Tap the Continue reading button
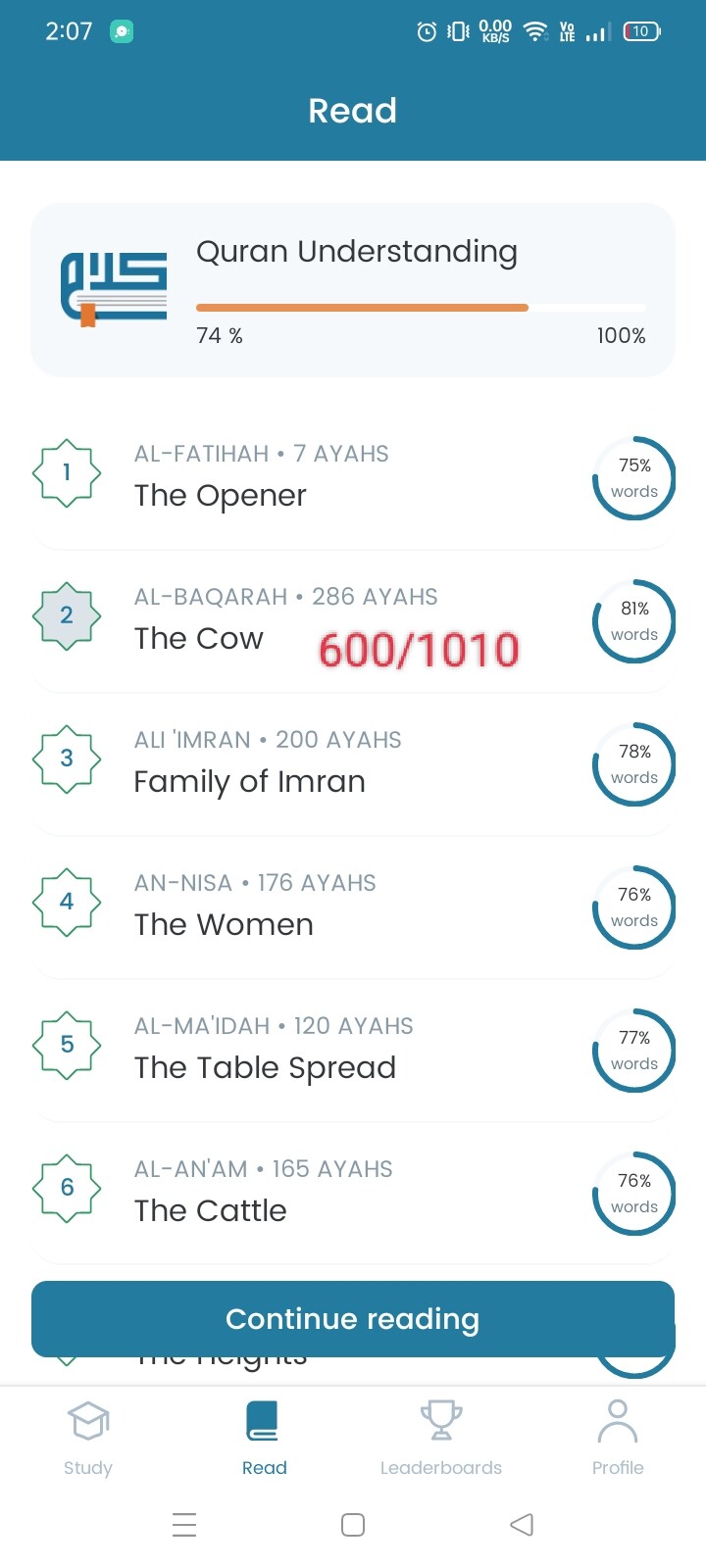The image size is (706, 1568). click(x=353, y=1319)
